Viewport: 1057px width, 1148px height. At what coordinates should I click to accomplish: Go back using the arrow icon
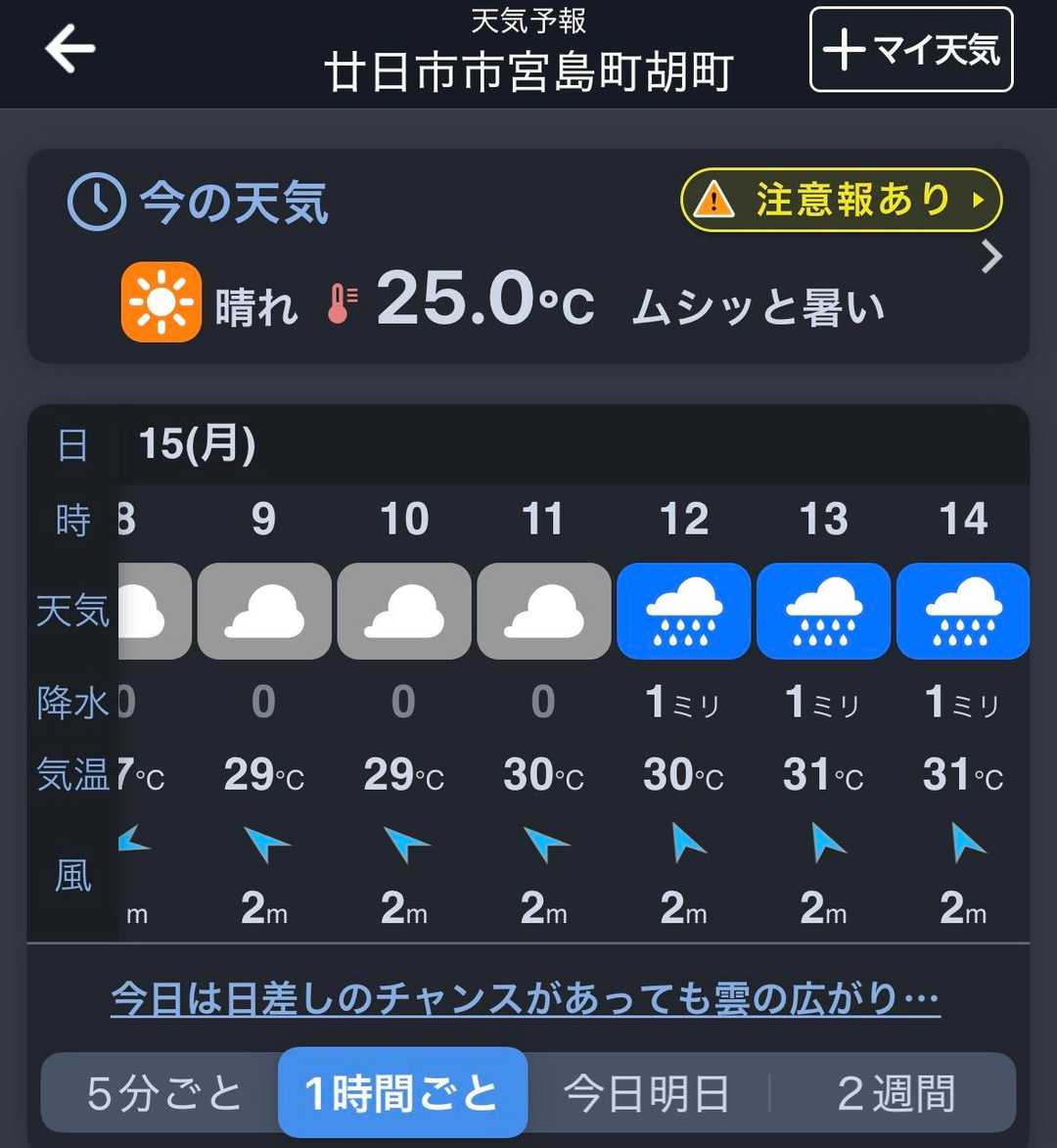pos(69,49)
